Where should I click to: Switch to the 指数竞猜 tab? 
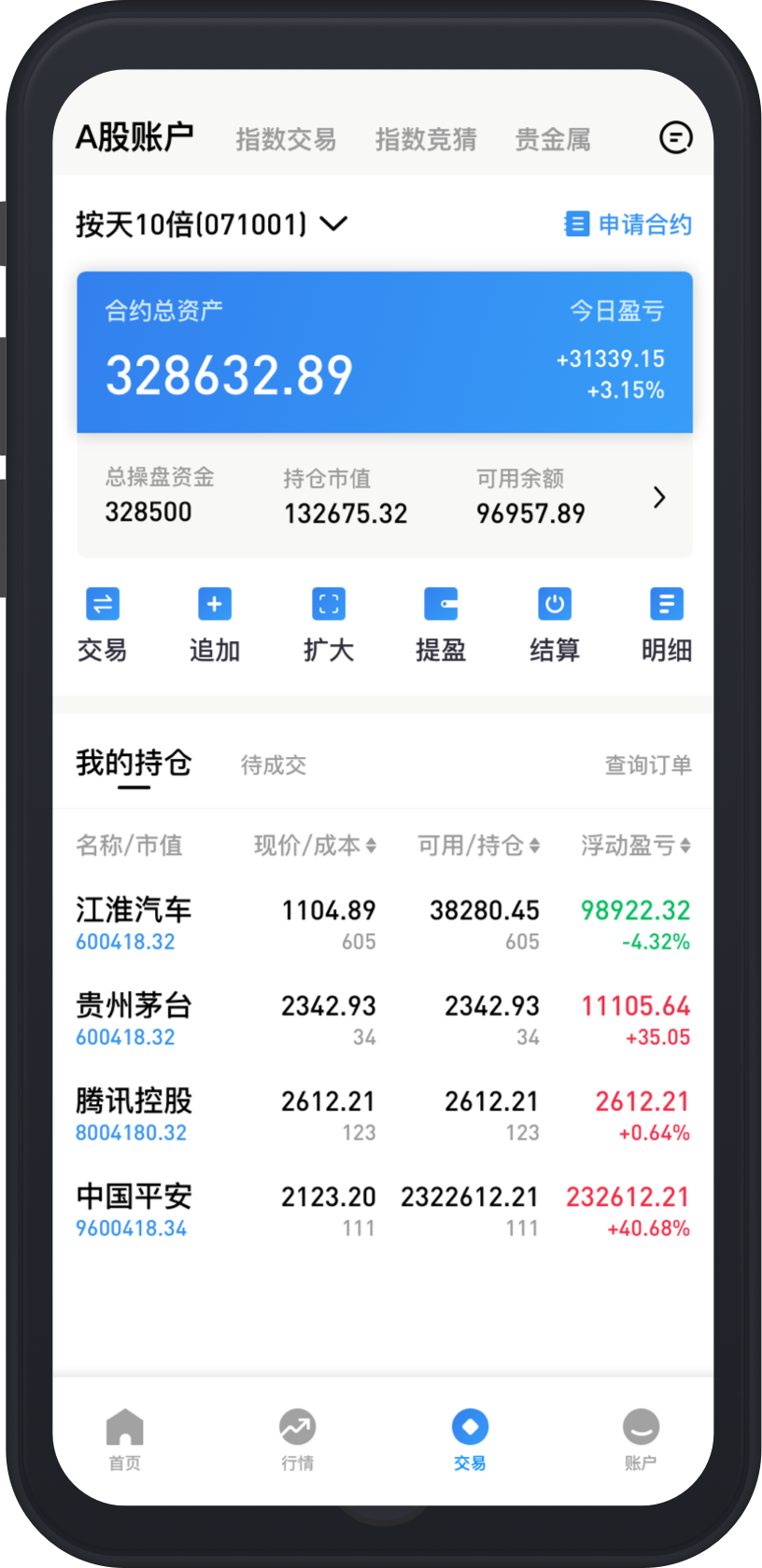pyautogui.click(x=426, y=140)
